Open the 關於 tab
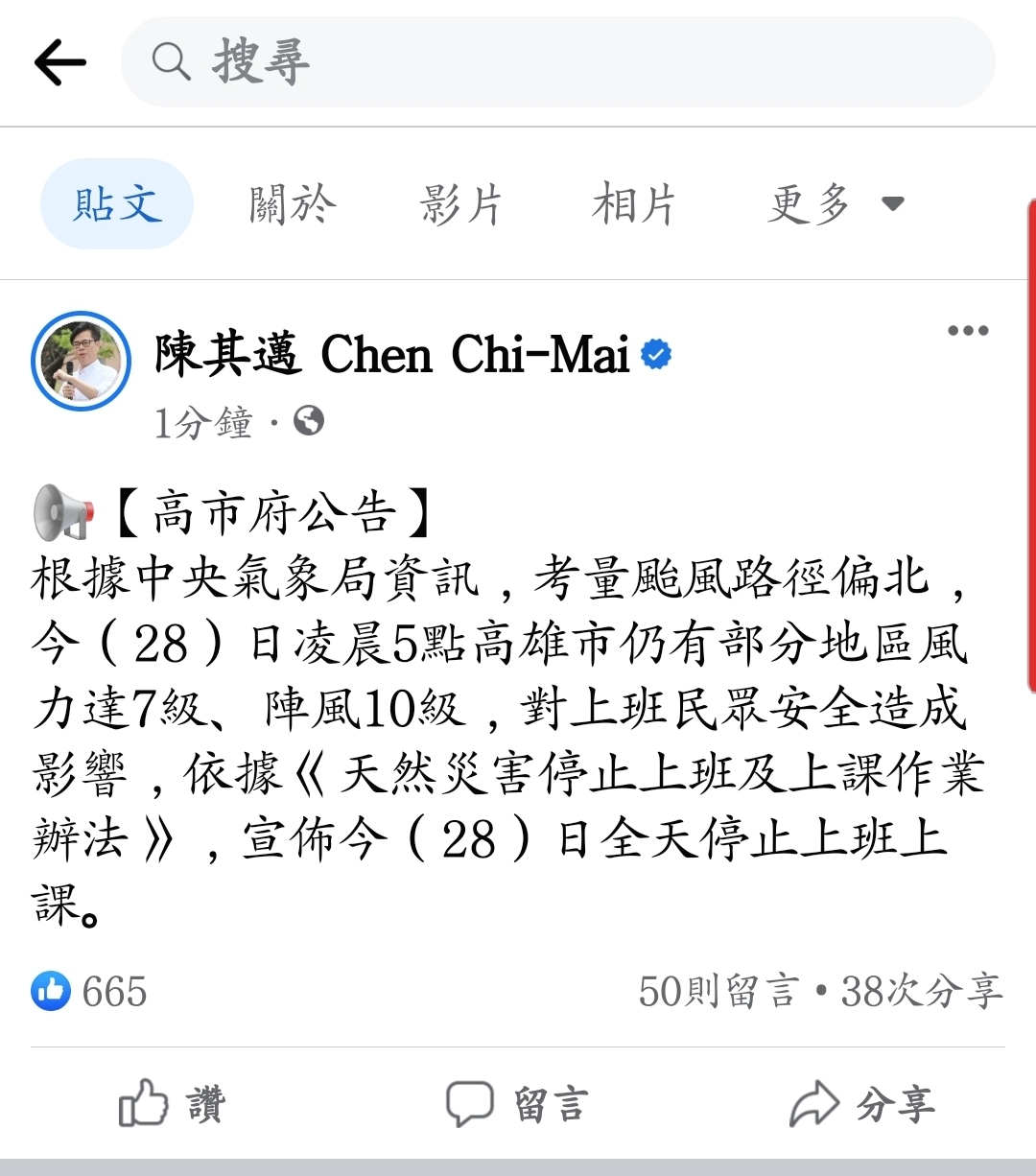 [293, 204]
